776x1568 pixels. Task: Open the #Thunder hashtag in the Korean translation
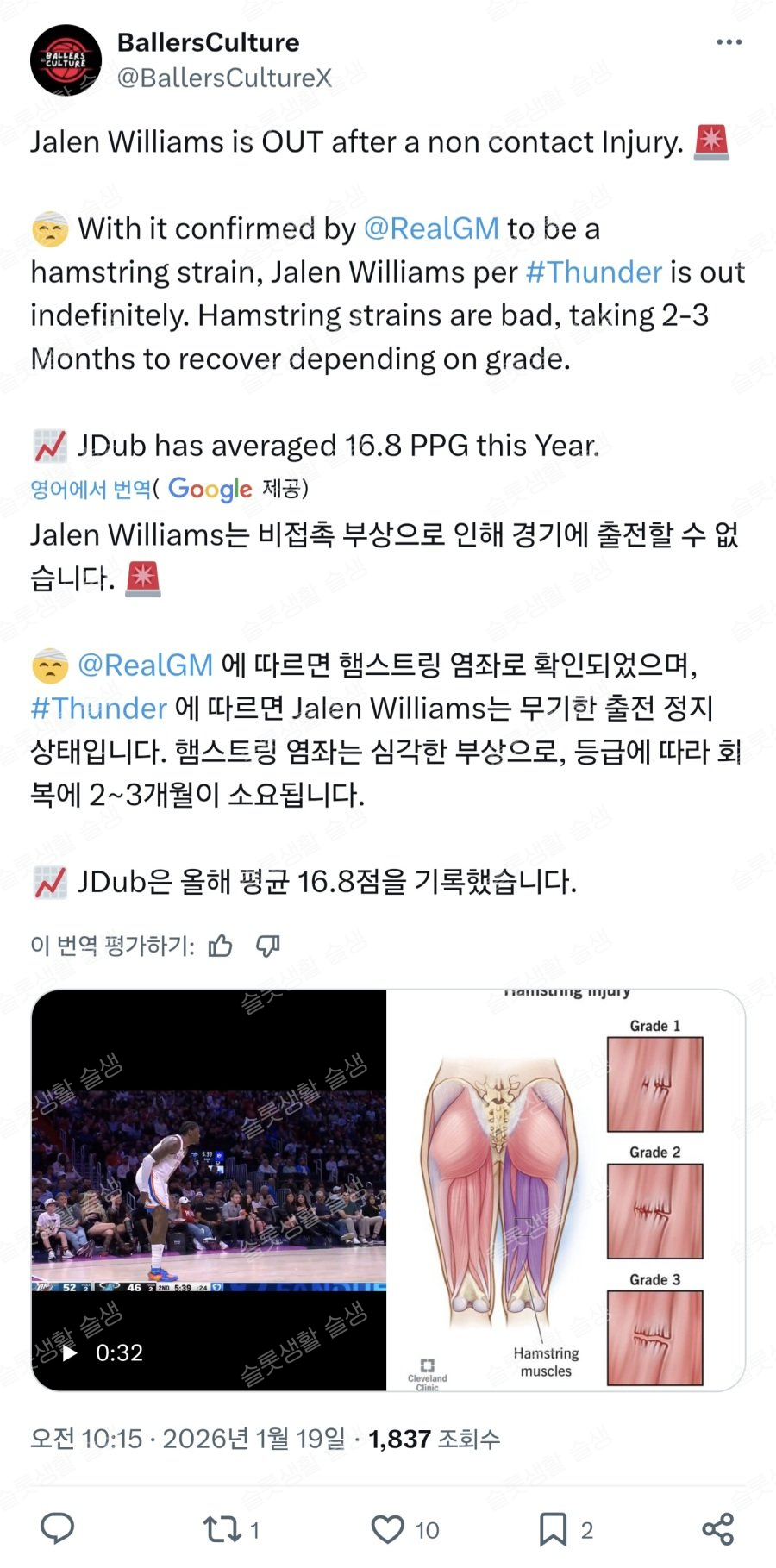(x=98, y=709)
